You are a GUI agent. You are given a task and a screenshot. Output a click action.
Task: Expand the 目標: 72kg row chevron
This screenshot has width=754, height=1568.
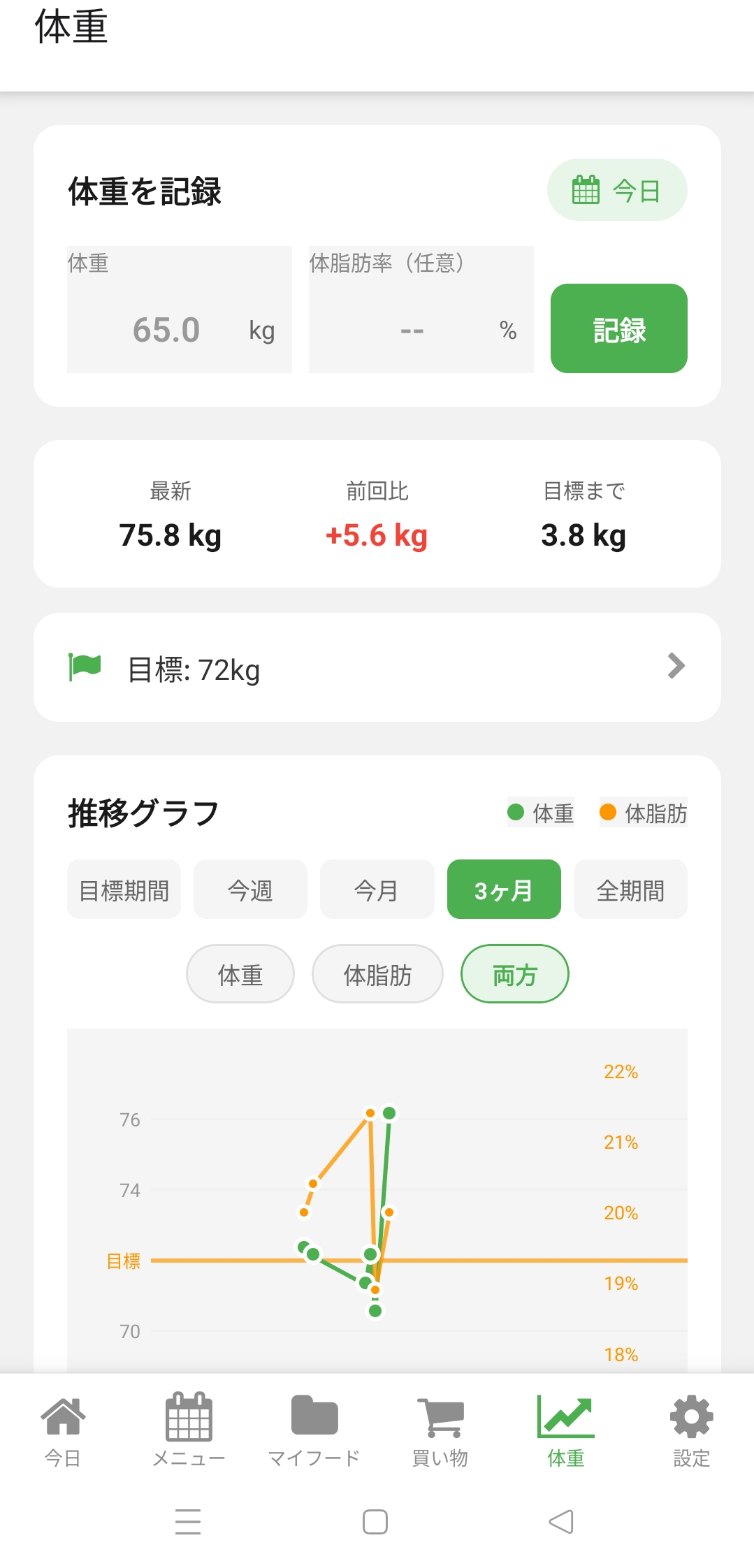tap(674, 667)
